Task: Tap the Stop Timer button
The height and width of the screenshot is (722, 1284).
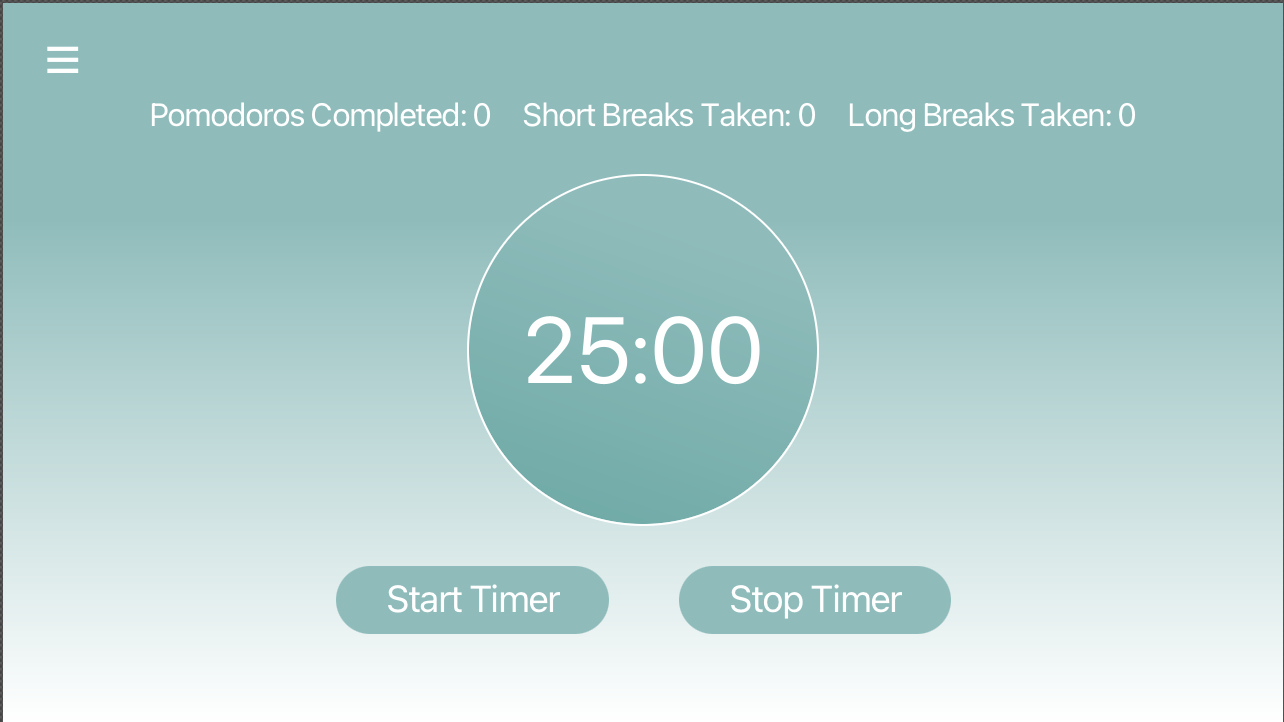Action: point(814,600)
